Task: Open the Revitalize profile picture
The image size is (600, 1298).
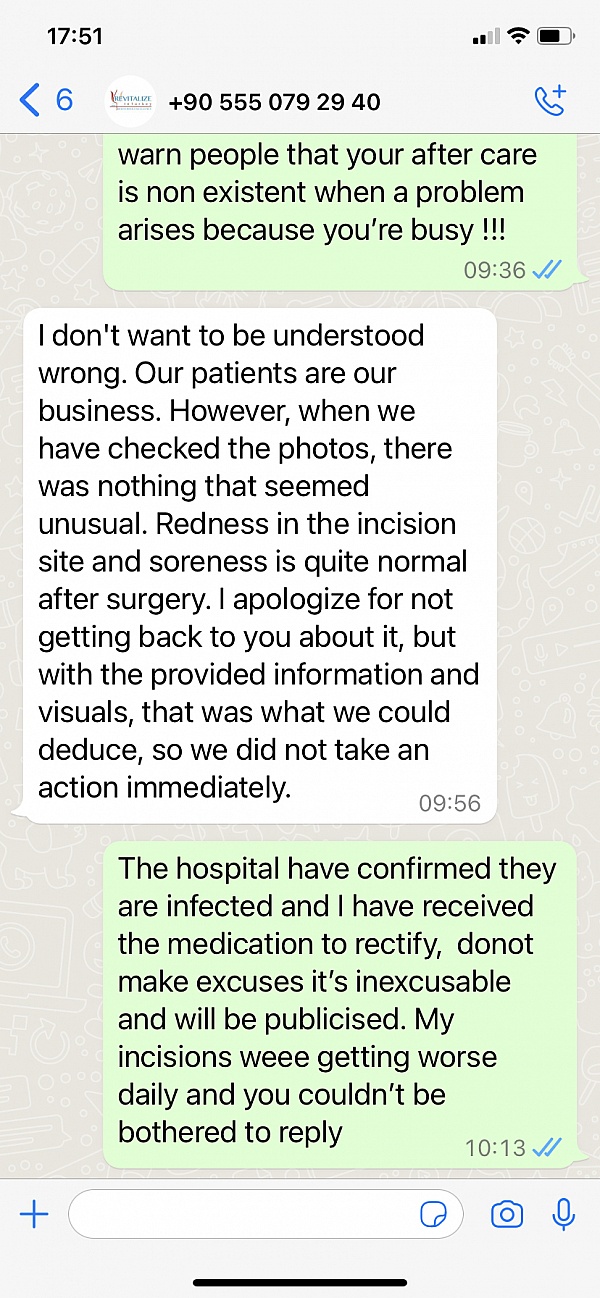Action: click(130, 101)
